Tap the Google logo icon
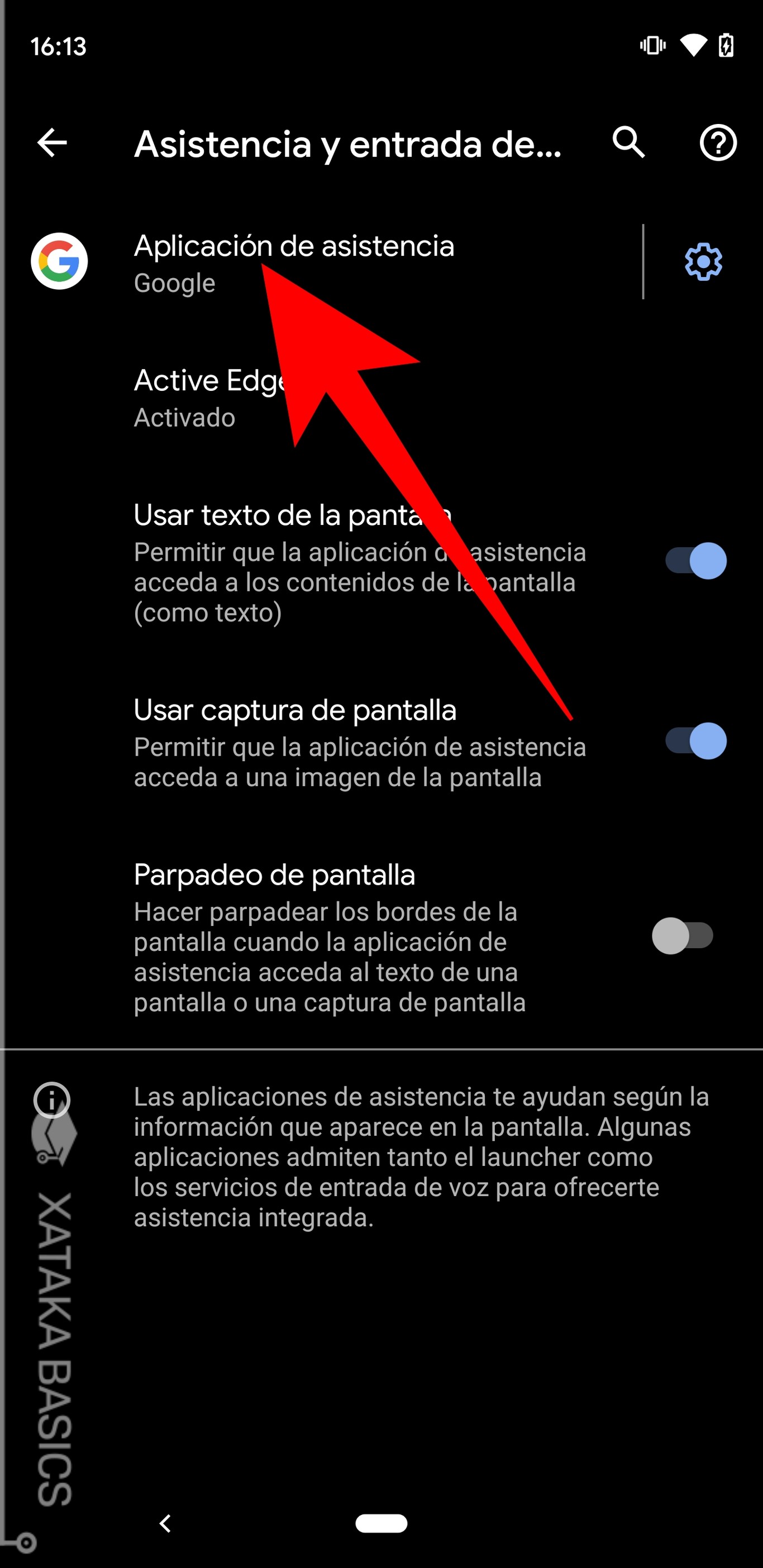763x1568 pixels. coord(59,262)
